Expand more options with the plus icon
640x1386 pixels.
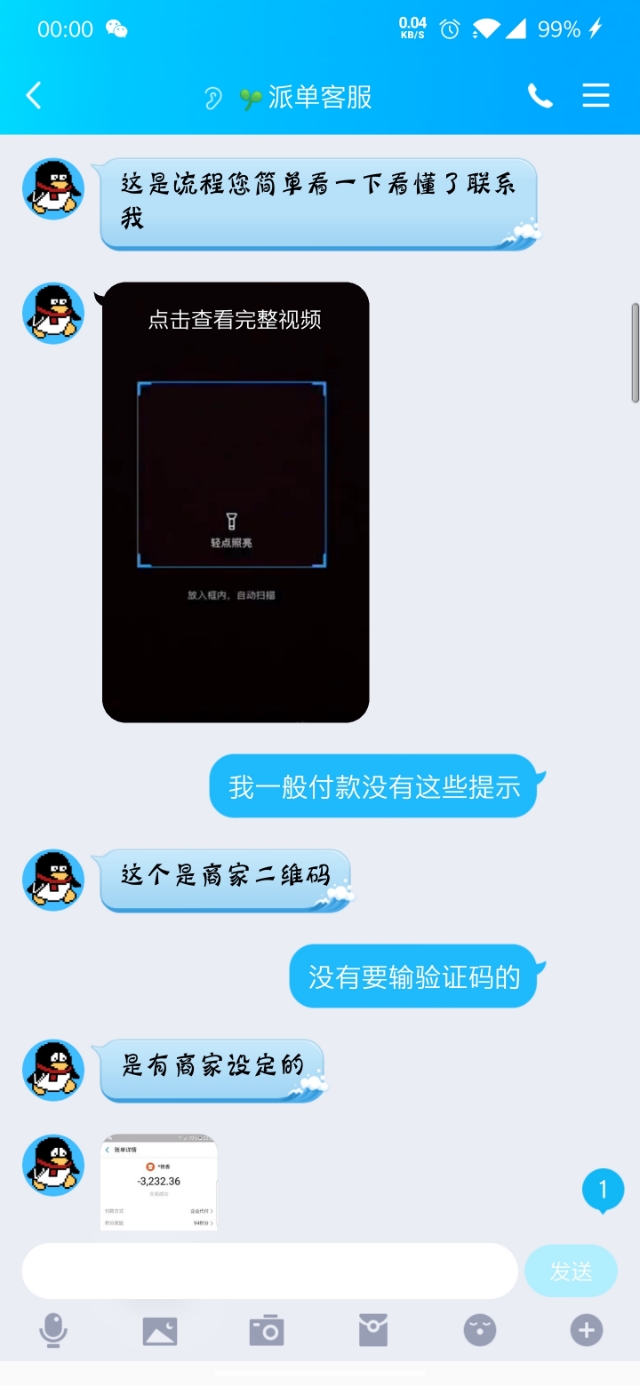pos(586,1330)
